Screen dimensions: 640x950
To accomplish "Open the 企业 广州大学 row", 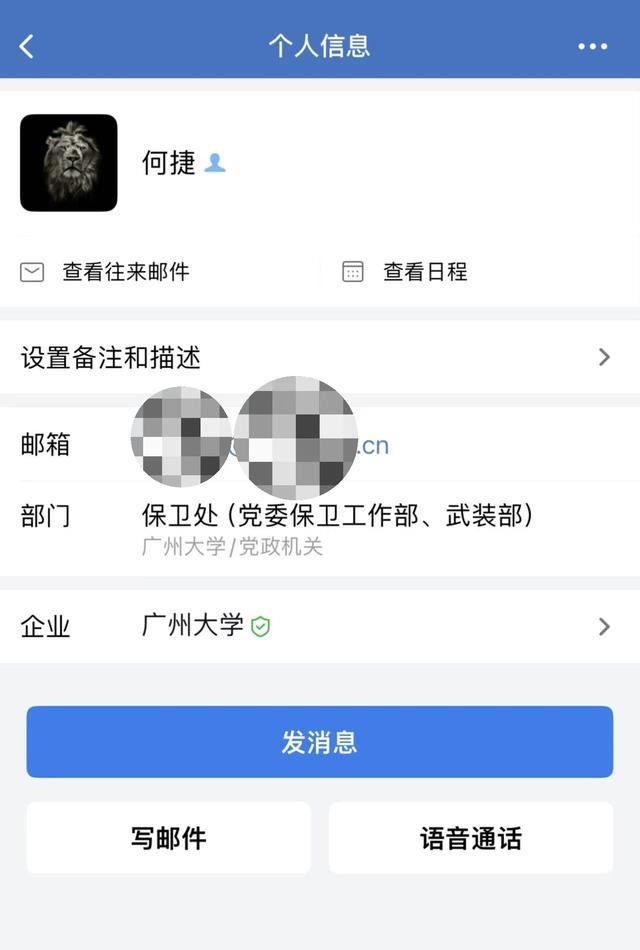I will [319, 626].
